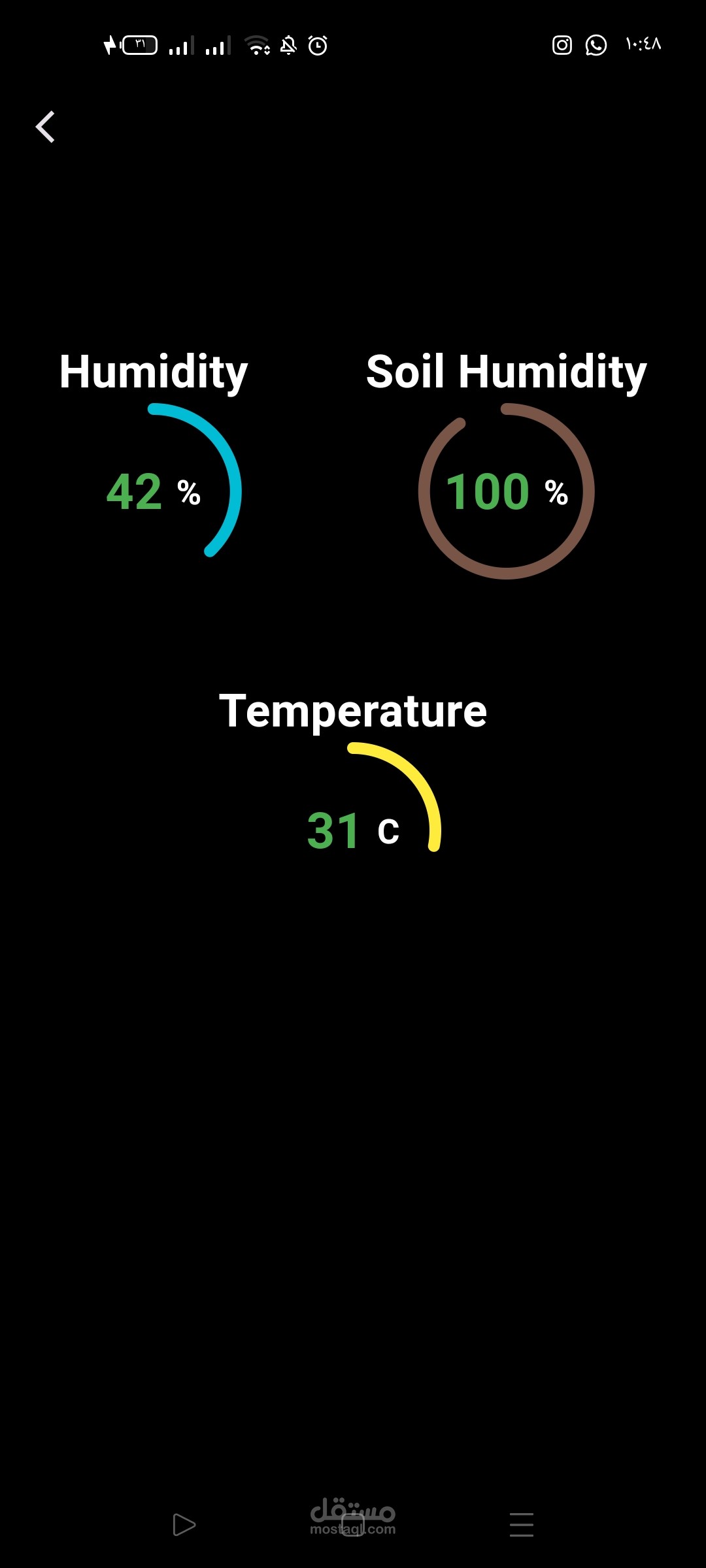
Task: Go back using the top arrow
Action: point(45,127)
